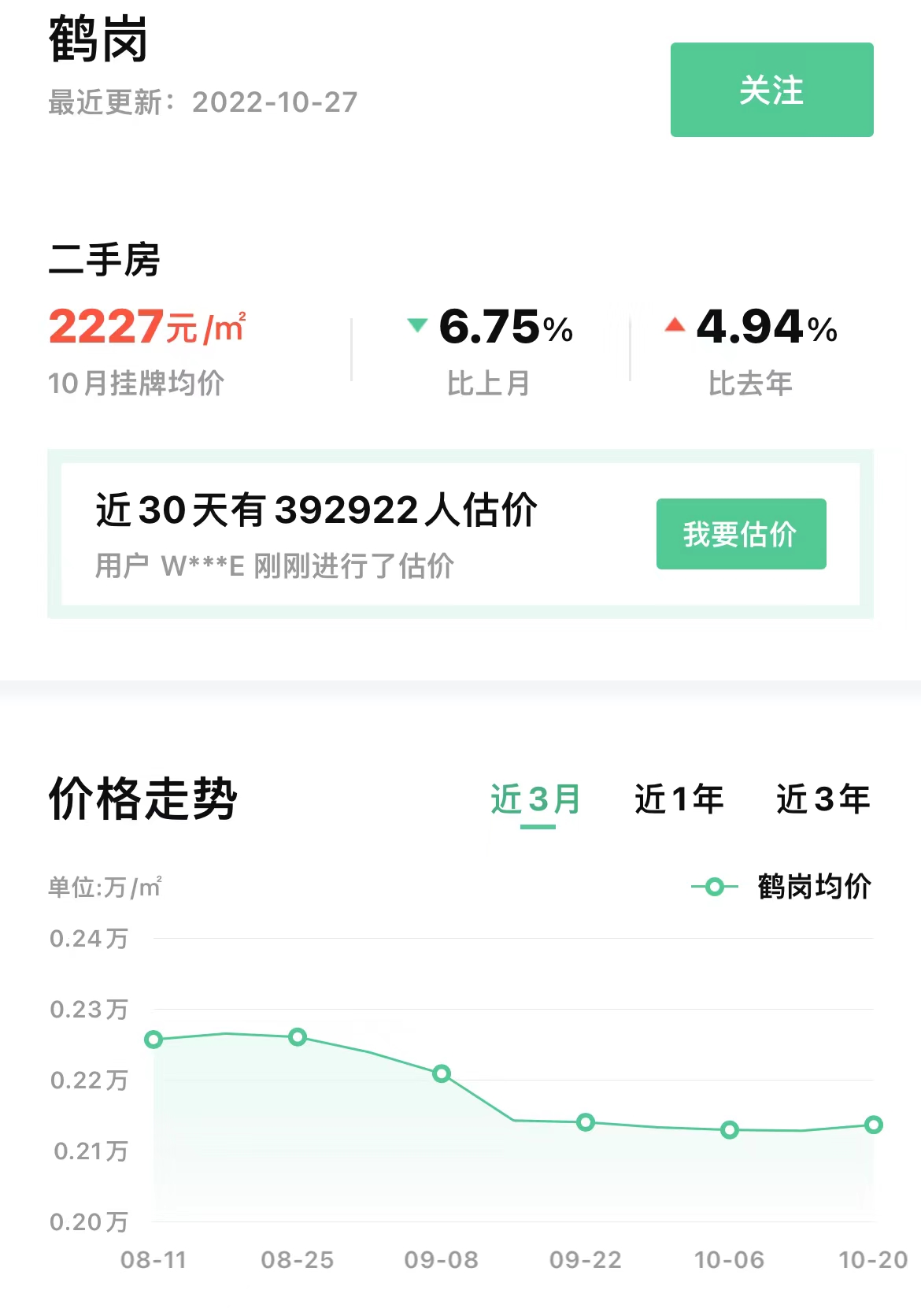
Task: Switch price trend to 近1年
Action: (679, 799)
